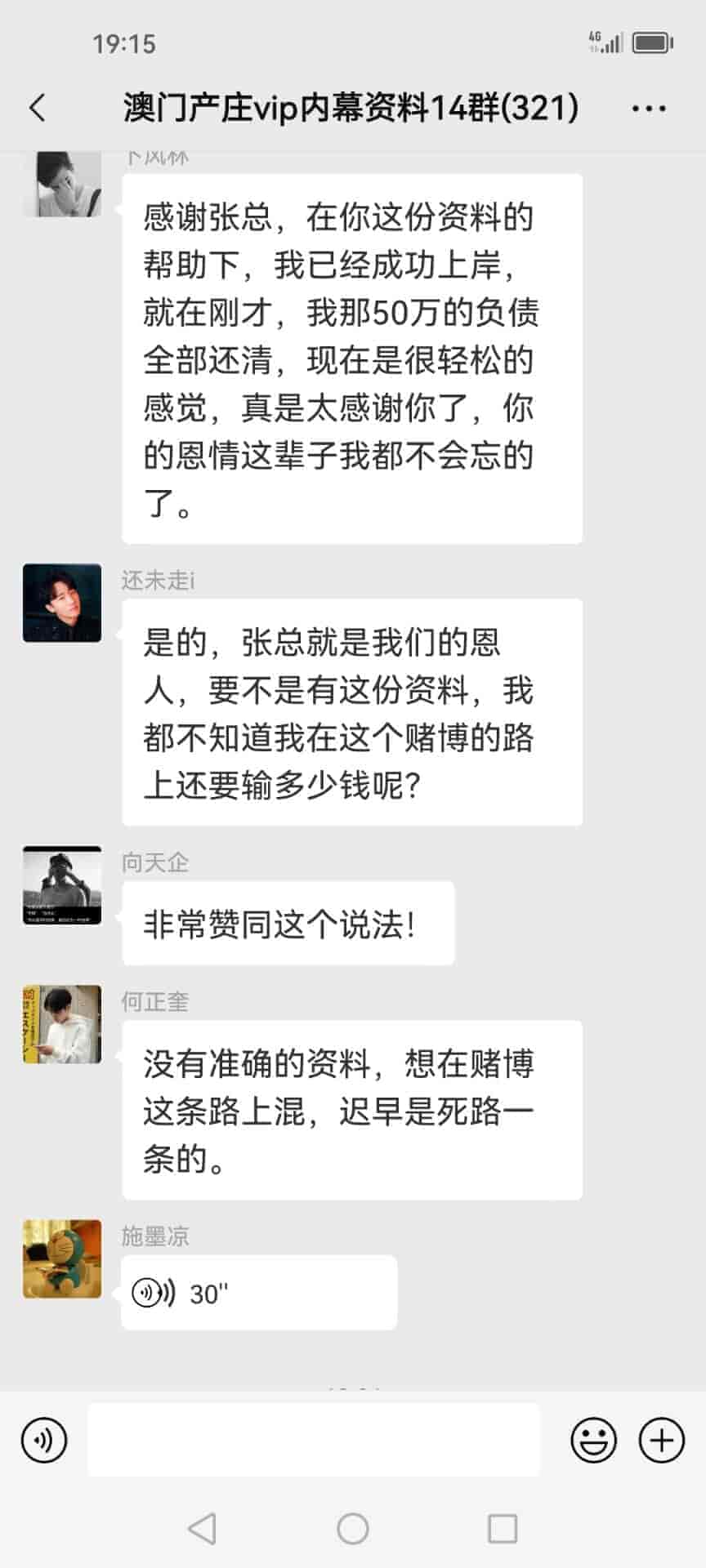This screenshot has width=706, height=1568.
Task: Open the group chat overflow menu
Action: point(649,108)
